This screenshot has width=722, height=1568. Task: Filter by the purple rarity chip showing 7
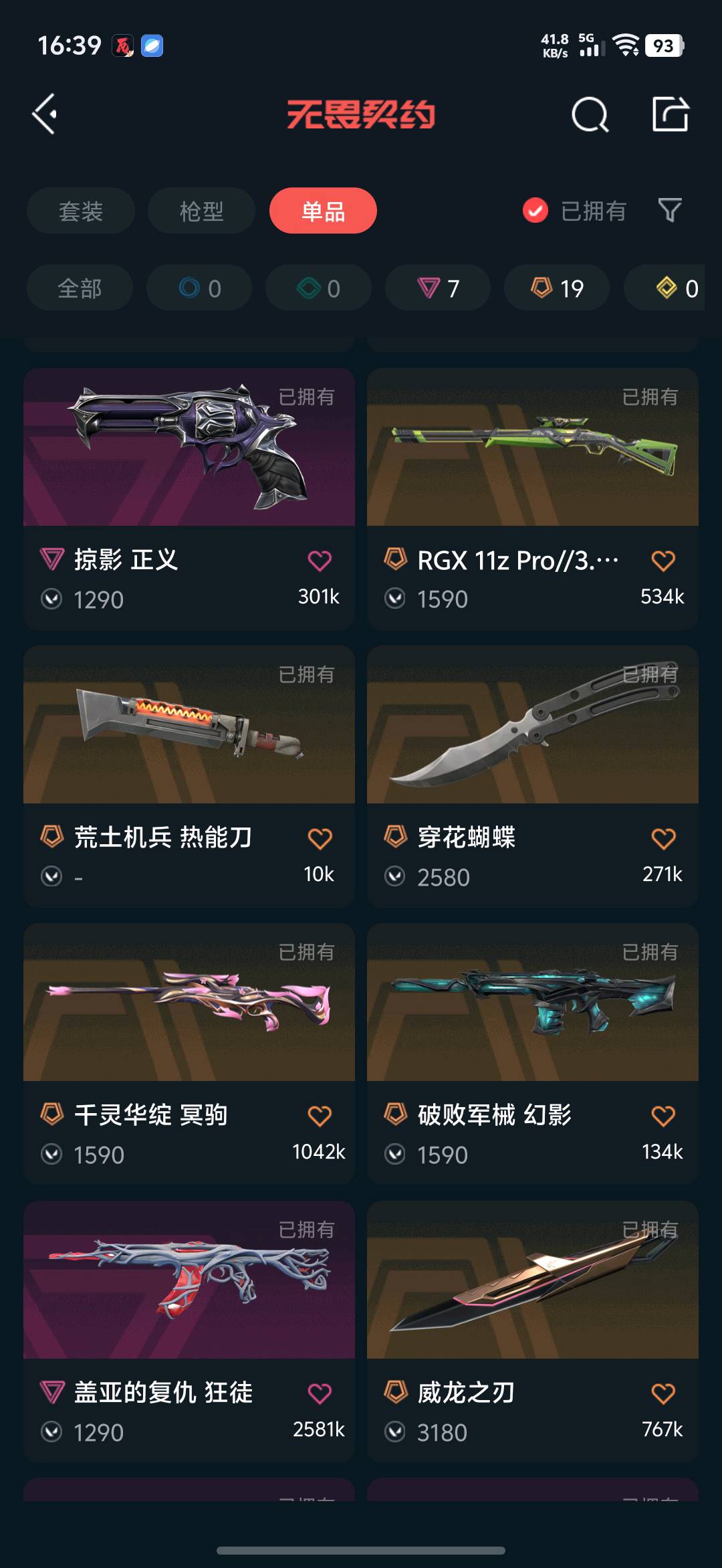(438, 288)
